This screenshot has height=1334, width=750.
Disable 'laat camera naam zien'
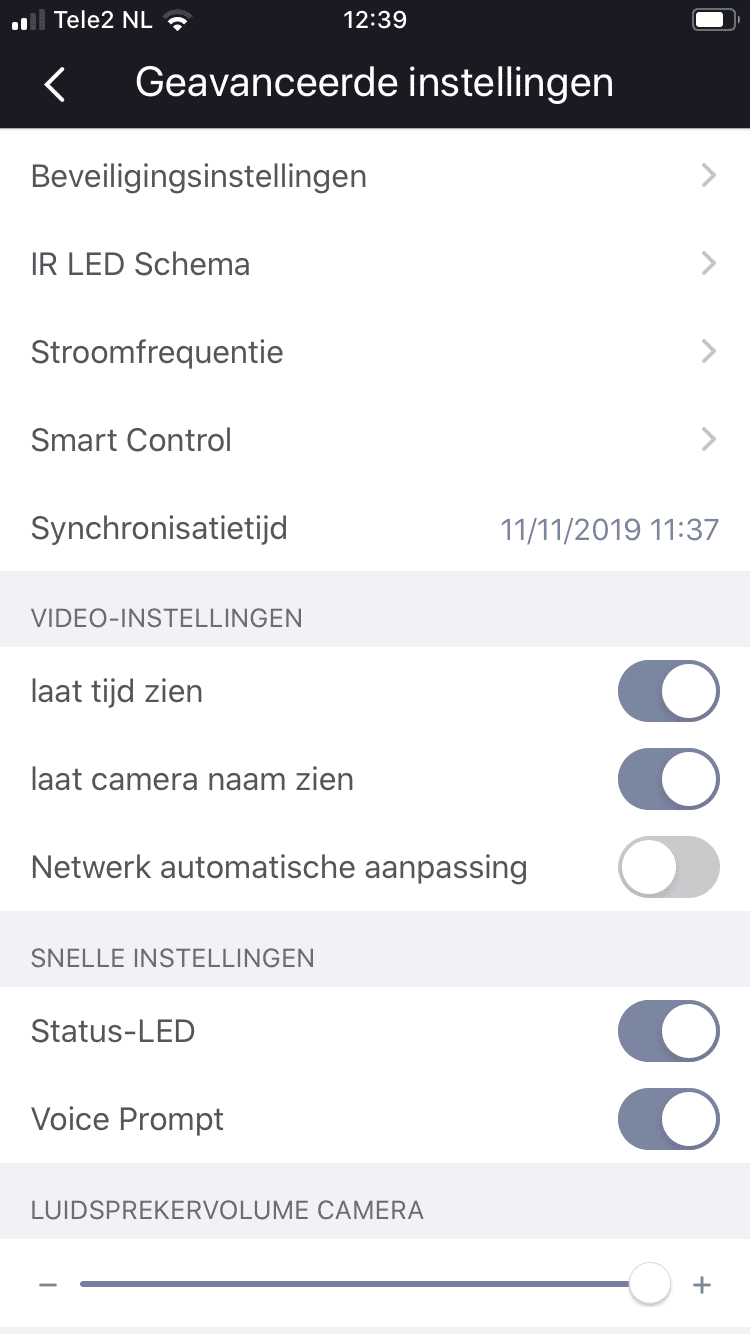(x=668, y=779)
